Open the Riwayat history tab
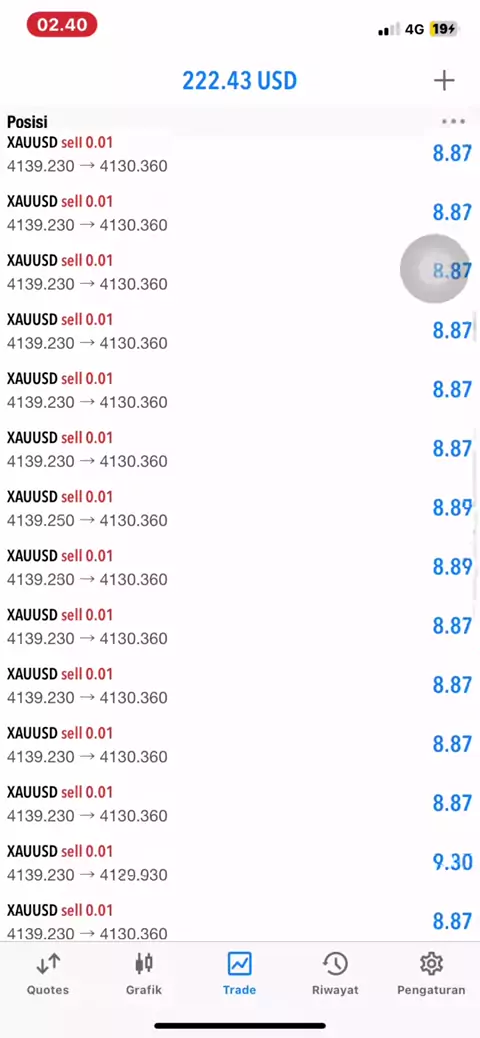Image resolution: width=480 pixels, height=1038 pixels. pos(335,974)
